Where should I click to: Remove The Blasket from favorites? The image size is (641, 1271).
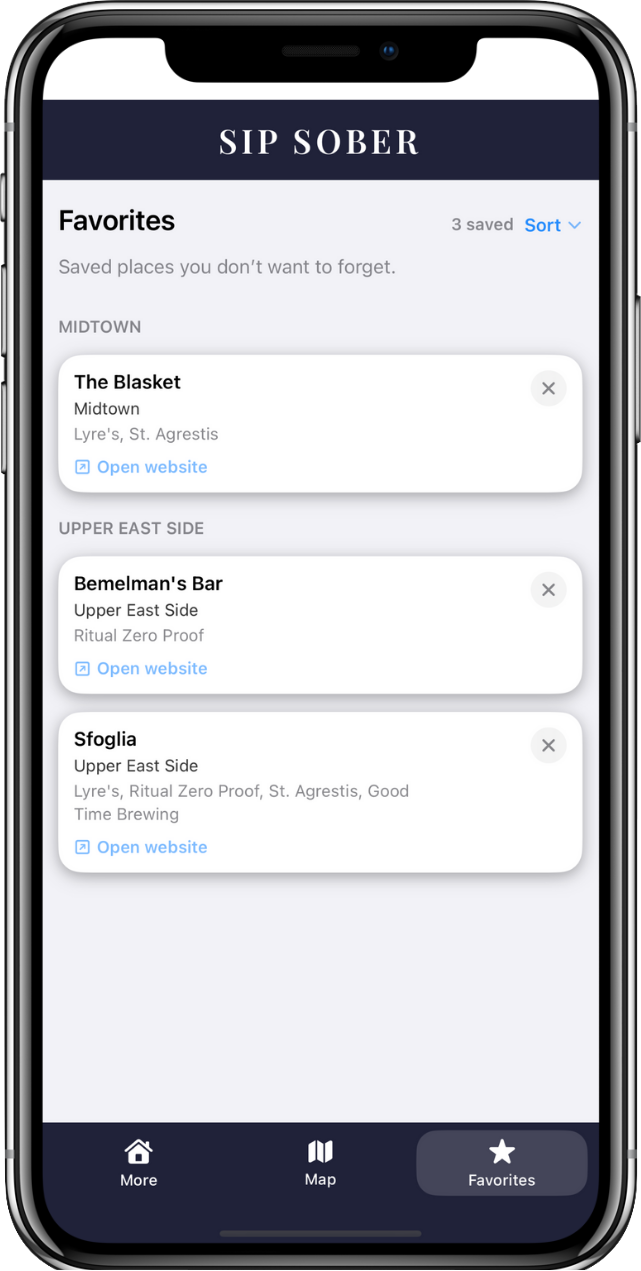548,388
